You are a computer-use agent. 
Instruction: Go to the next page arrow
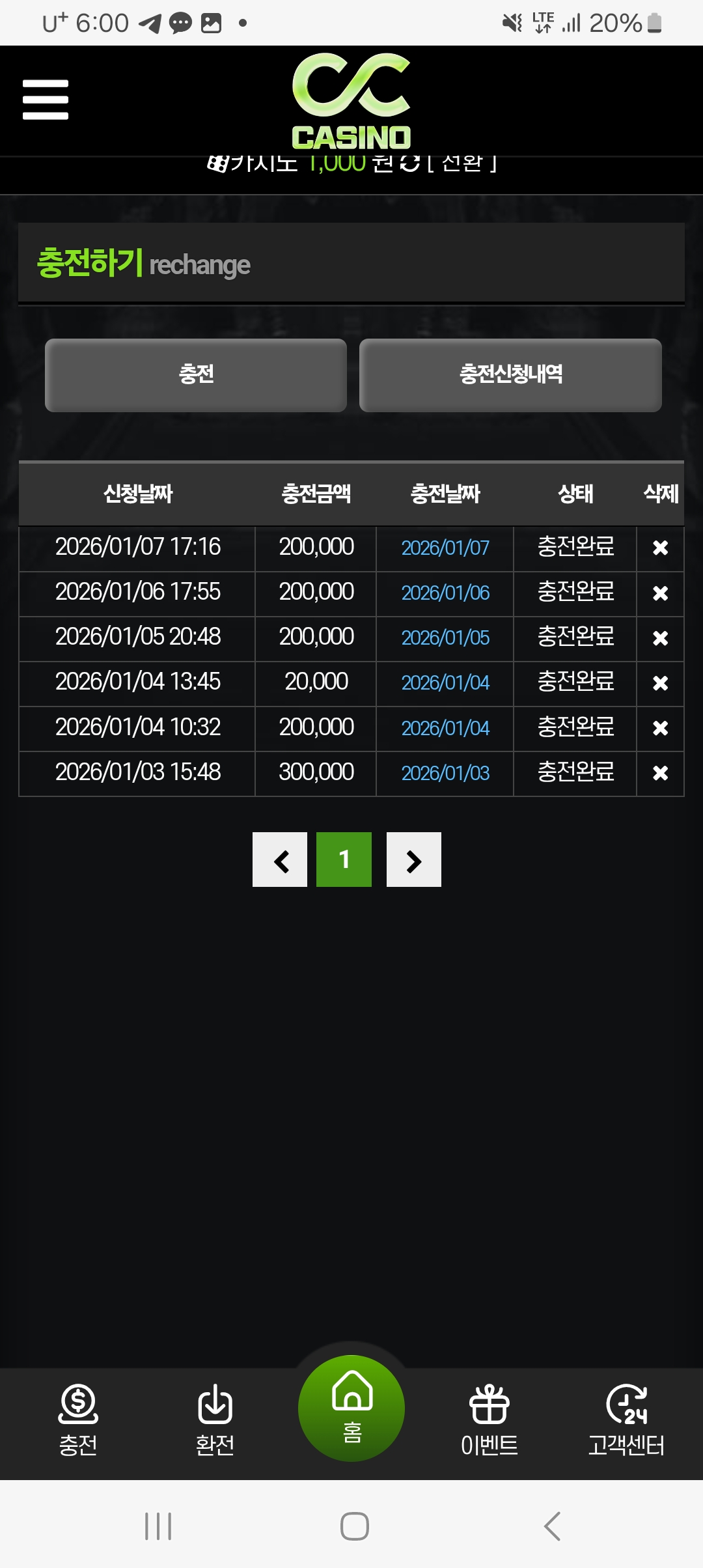click(x=414, y=860)
